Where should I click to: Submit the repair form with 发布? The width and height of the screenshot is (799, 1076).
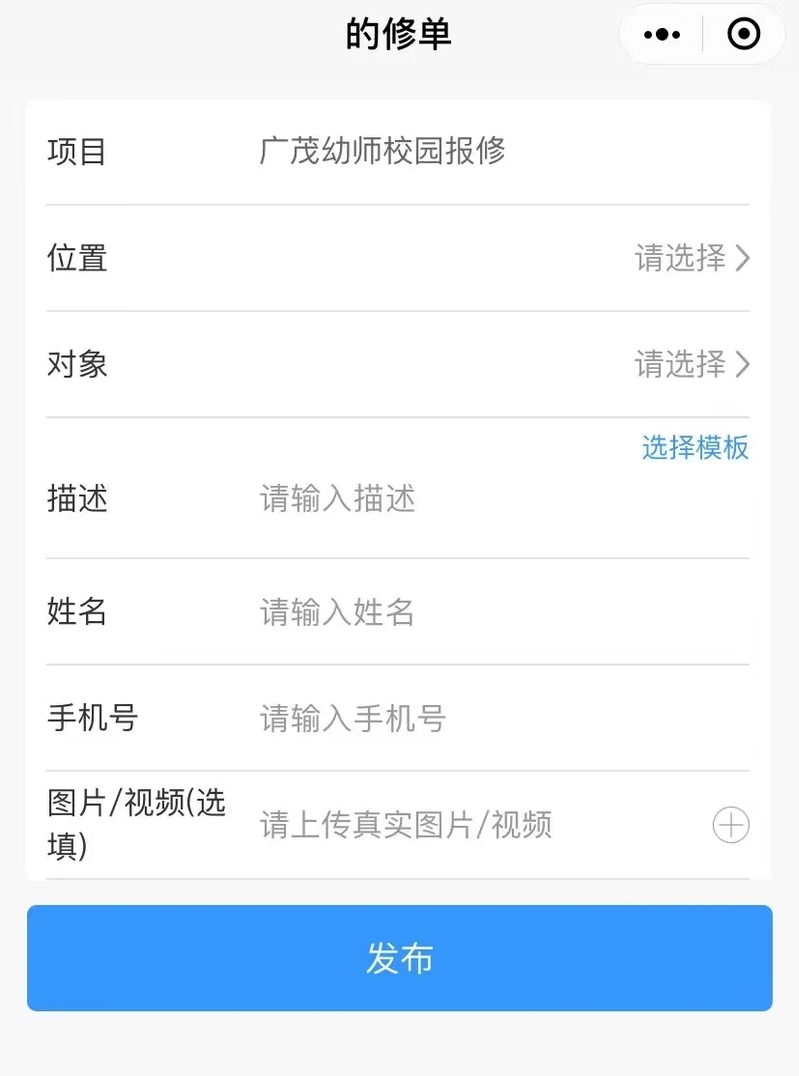pos(399,958)
